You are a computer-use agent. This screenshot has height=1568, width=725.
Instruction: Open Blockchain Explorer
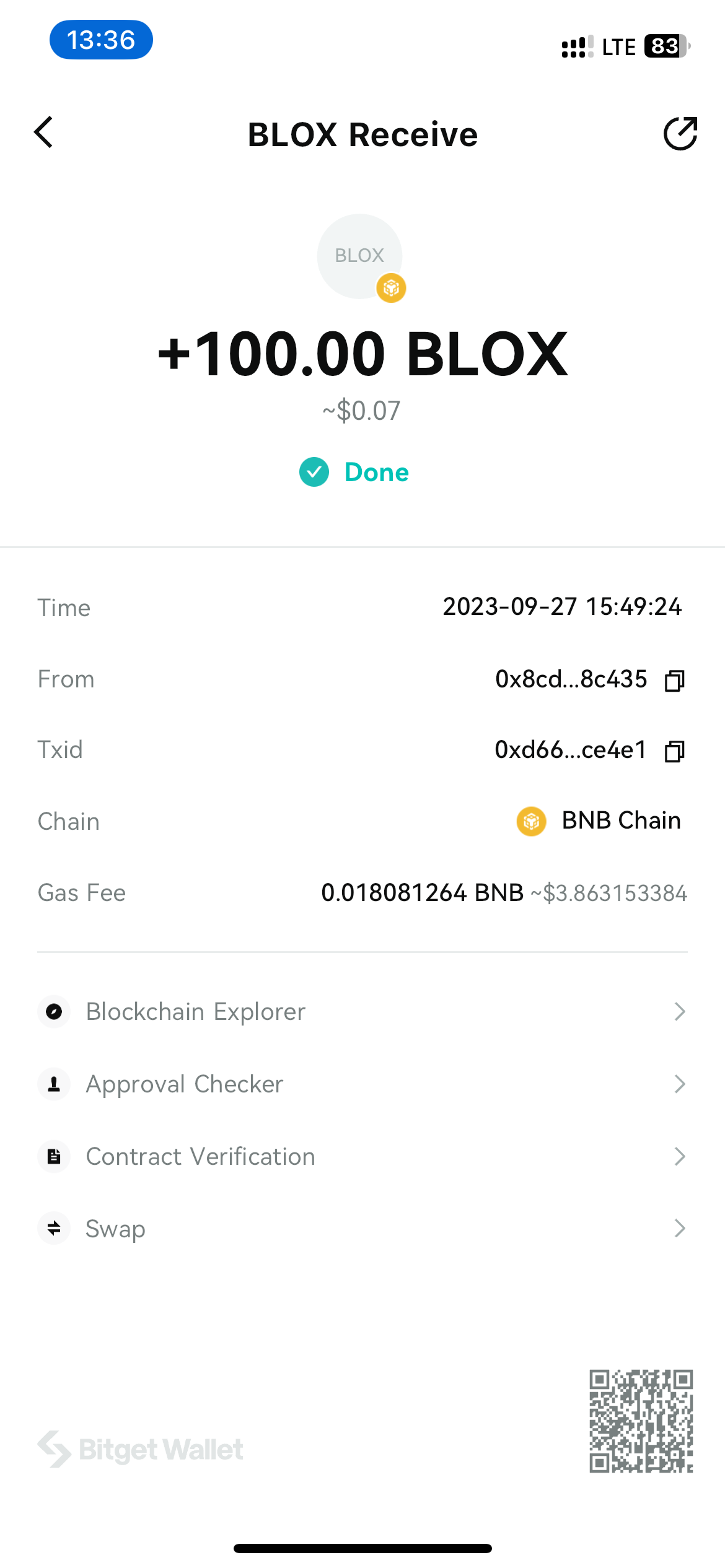(362, 1012)
